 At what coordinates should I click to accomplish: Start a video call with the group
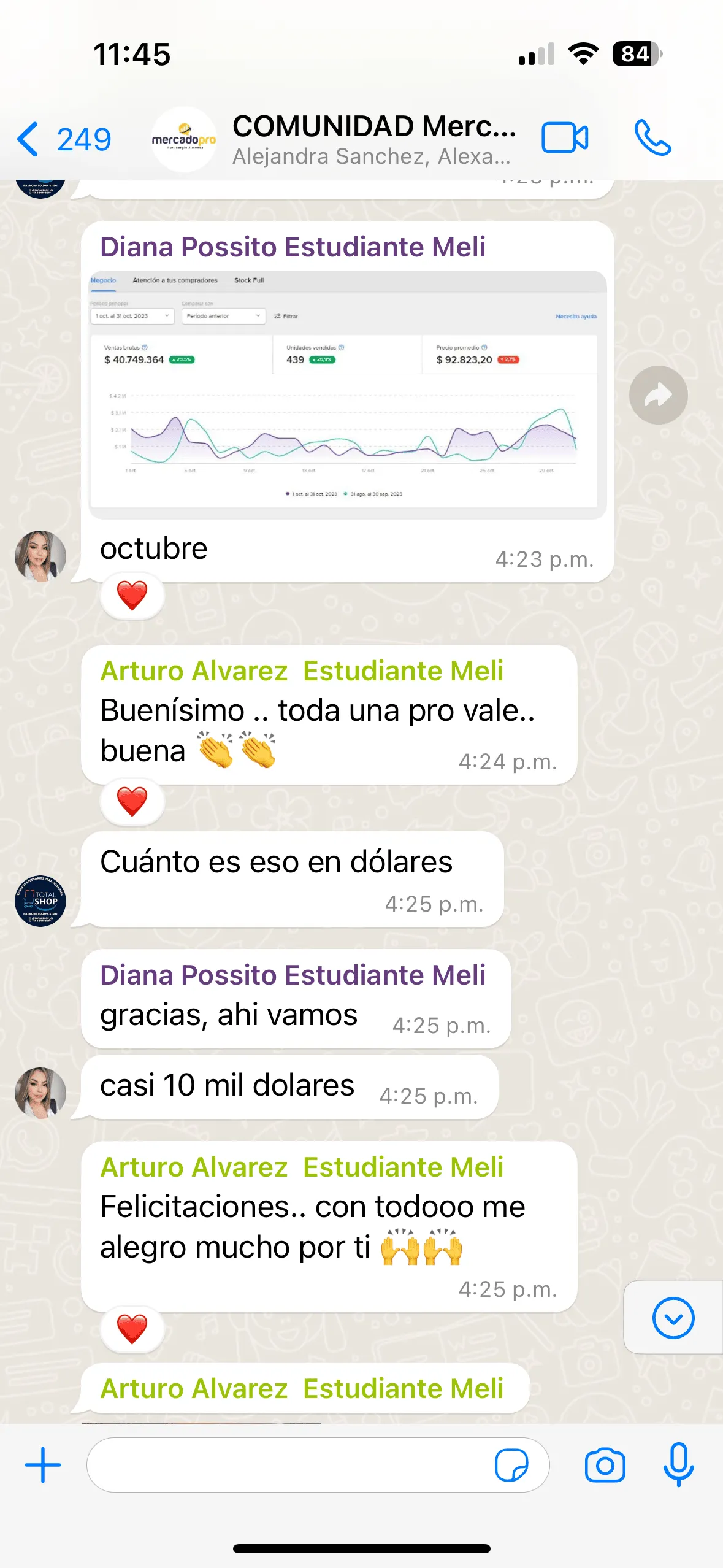tap(565, 138)
